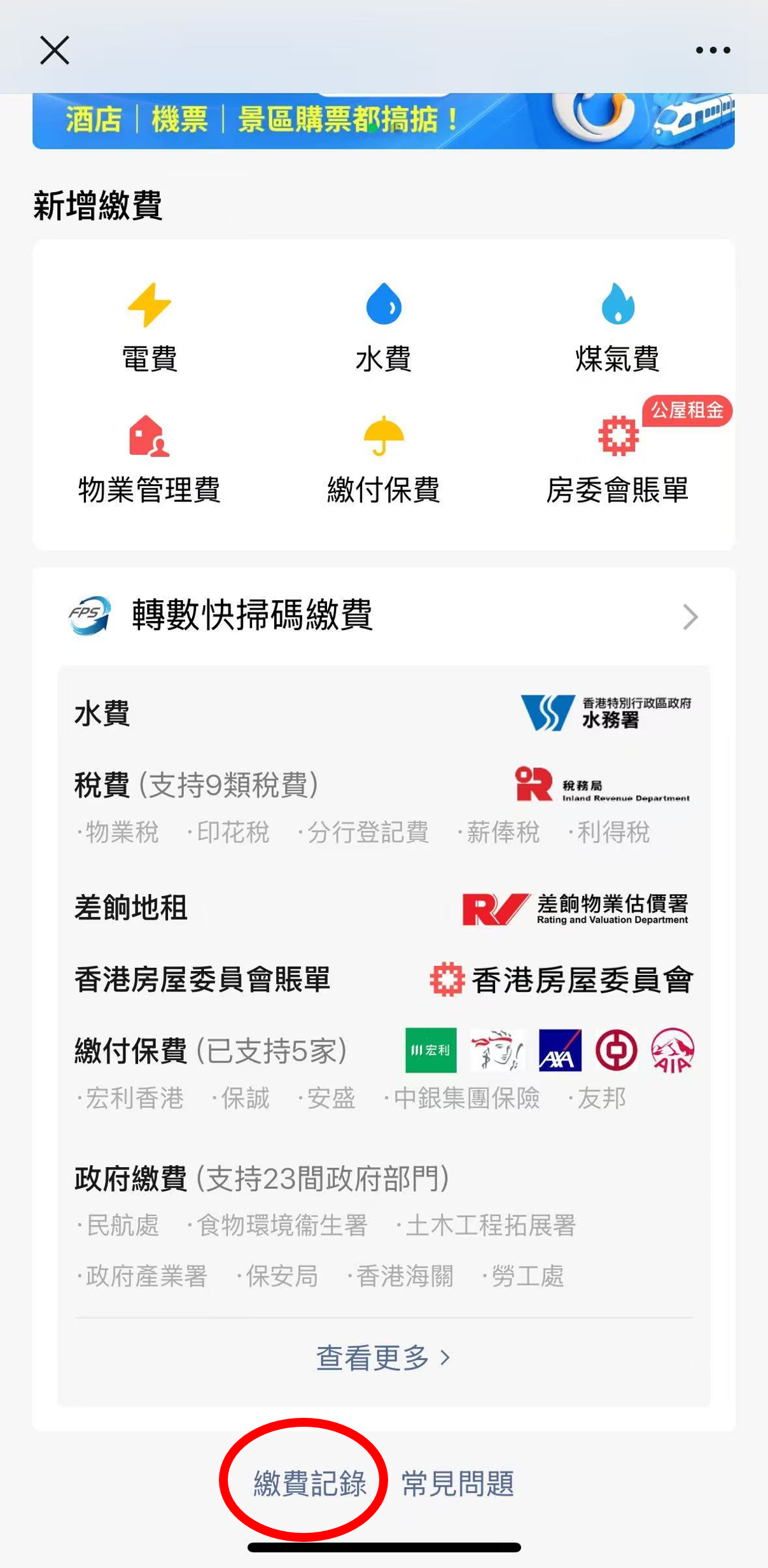Open 物業管理費 payment

tap(150, 459)
